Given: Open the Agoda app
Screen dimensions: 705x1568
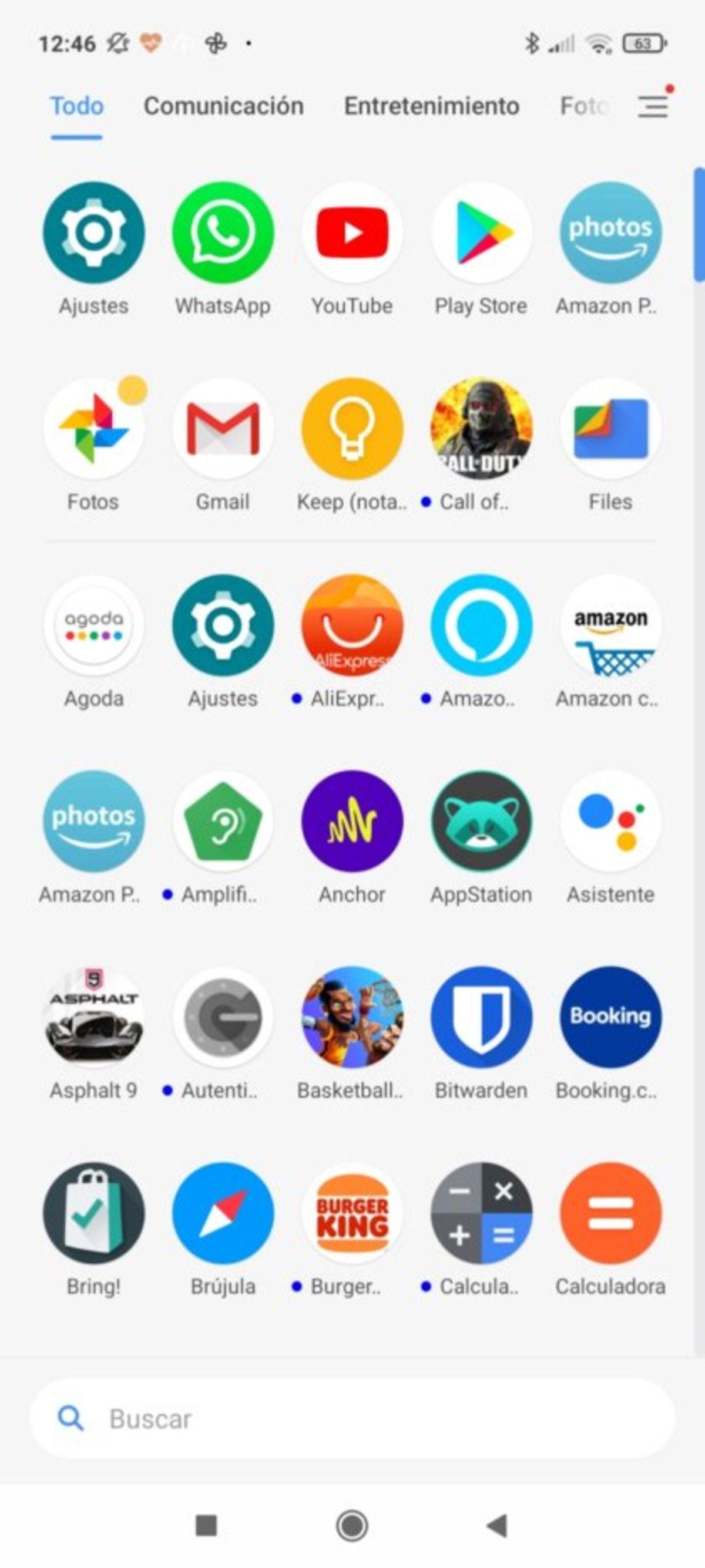Looking at the screenshot, I should (x=94, y=626).
